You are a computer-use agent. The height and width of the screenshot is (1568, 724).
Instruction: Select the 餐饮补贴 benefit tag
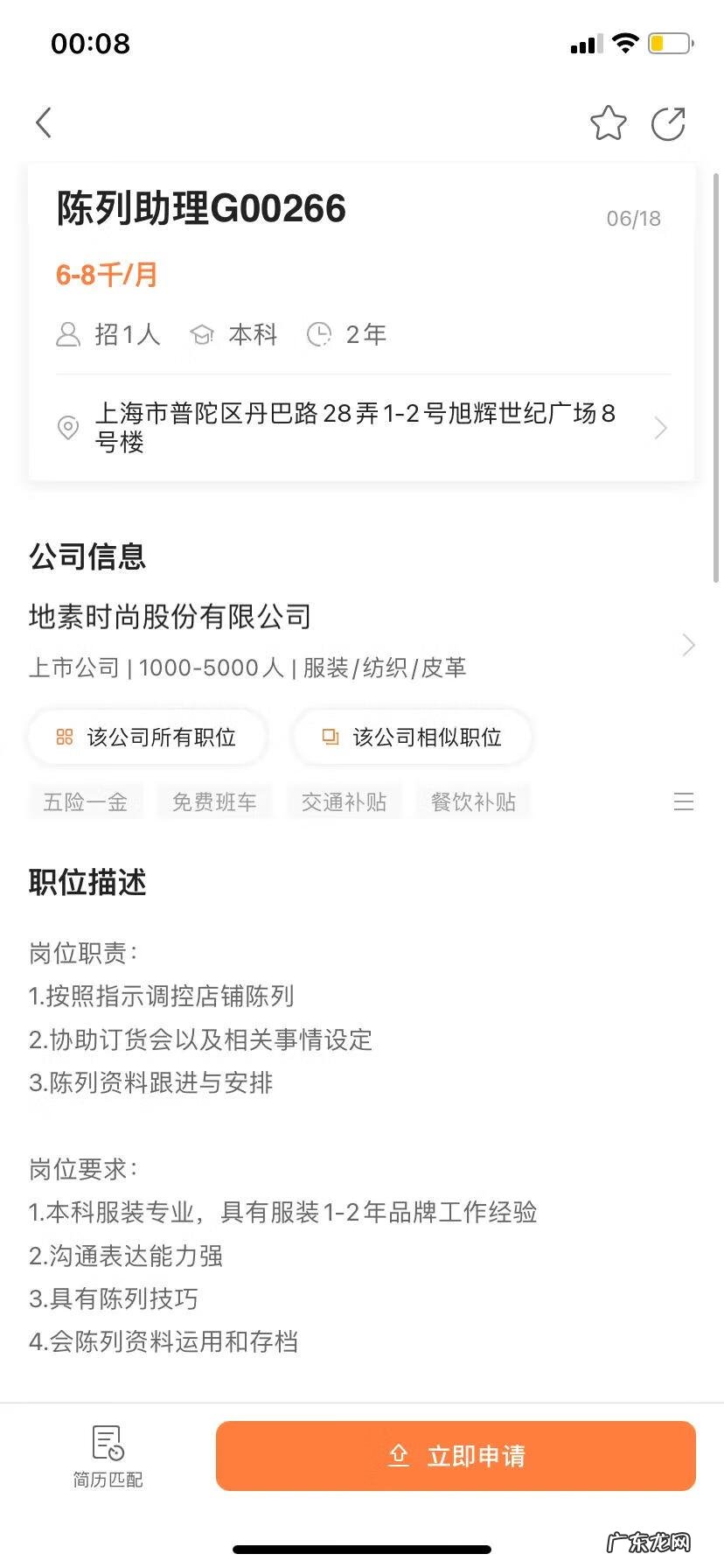(x=472, y=801)
